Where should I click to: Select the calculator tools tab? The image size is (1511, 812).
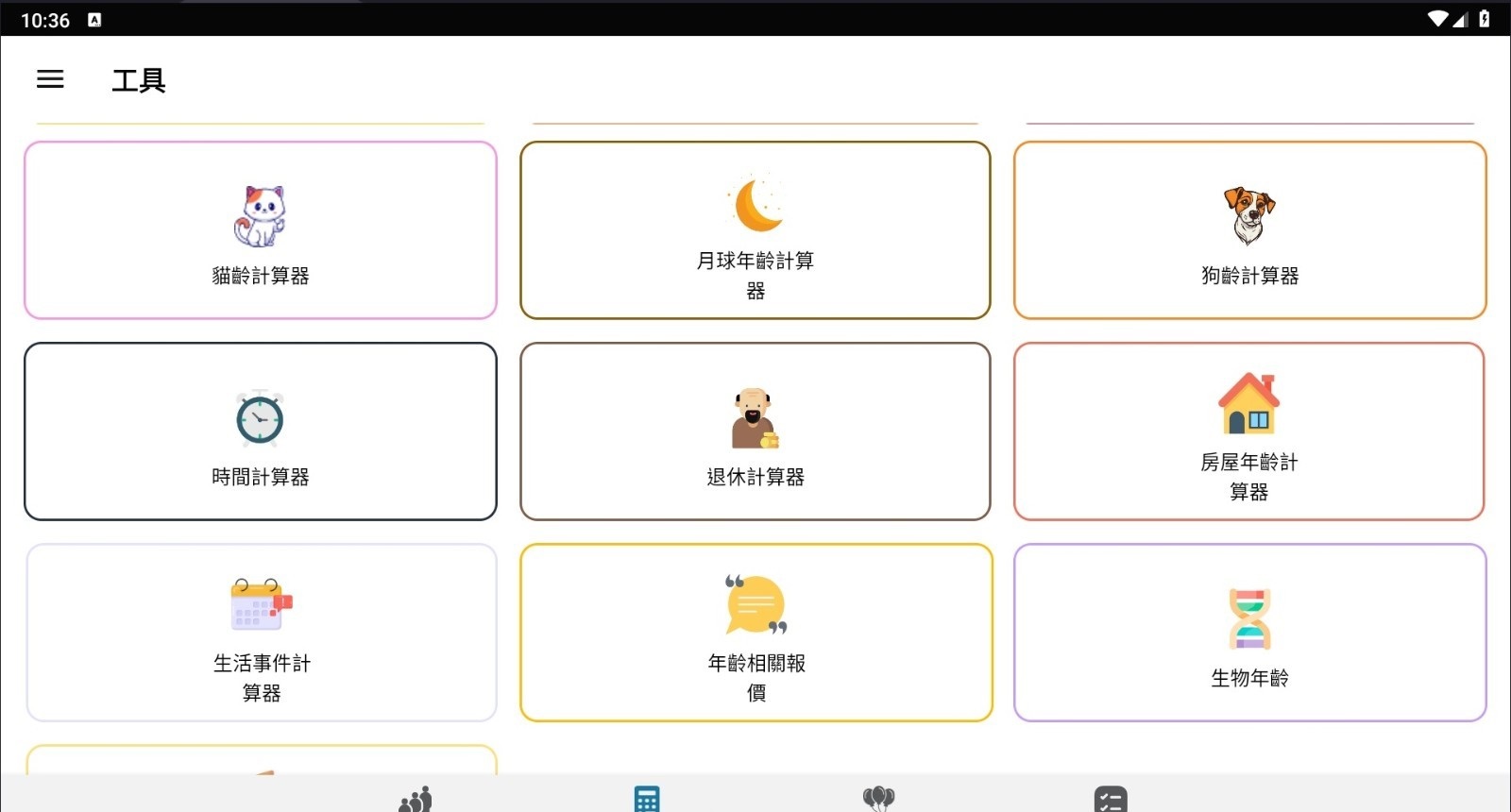pos(647,799)
